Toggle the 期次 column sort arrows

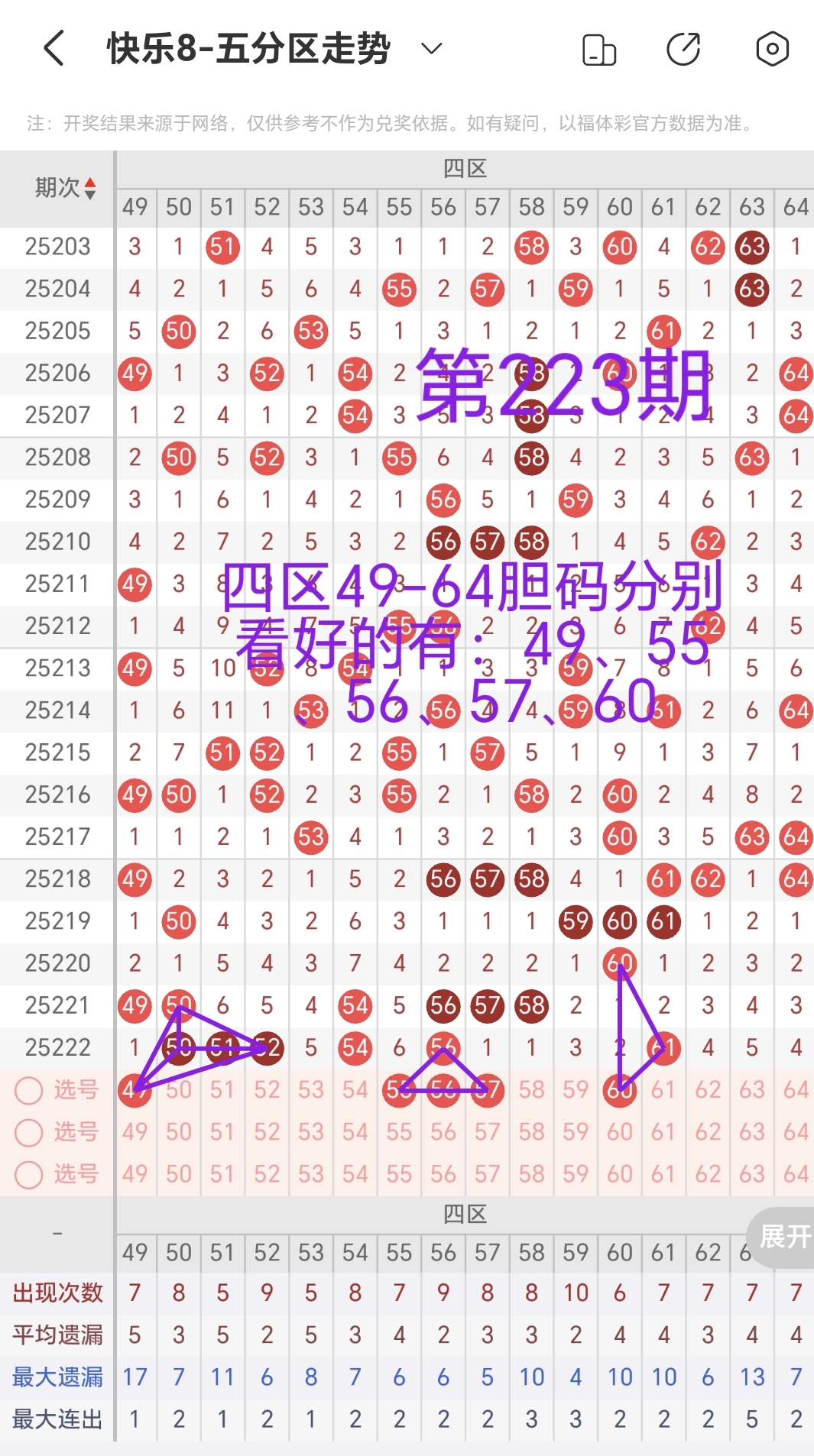pyautogui.click(x=90, y=188)
